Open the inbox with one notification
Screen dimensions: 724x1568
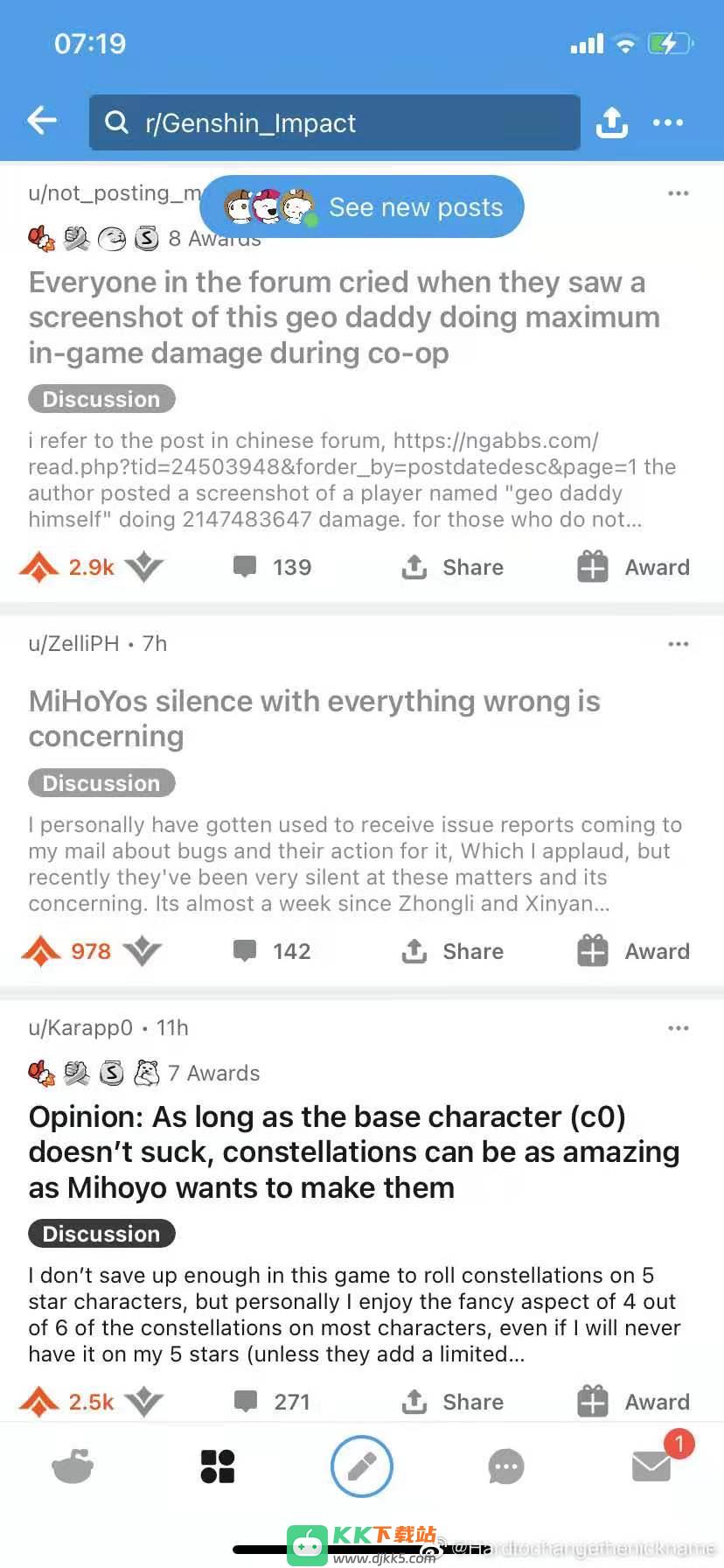(652, 1465)
